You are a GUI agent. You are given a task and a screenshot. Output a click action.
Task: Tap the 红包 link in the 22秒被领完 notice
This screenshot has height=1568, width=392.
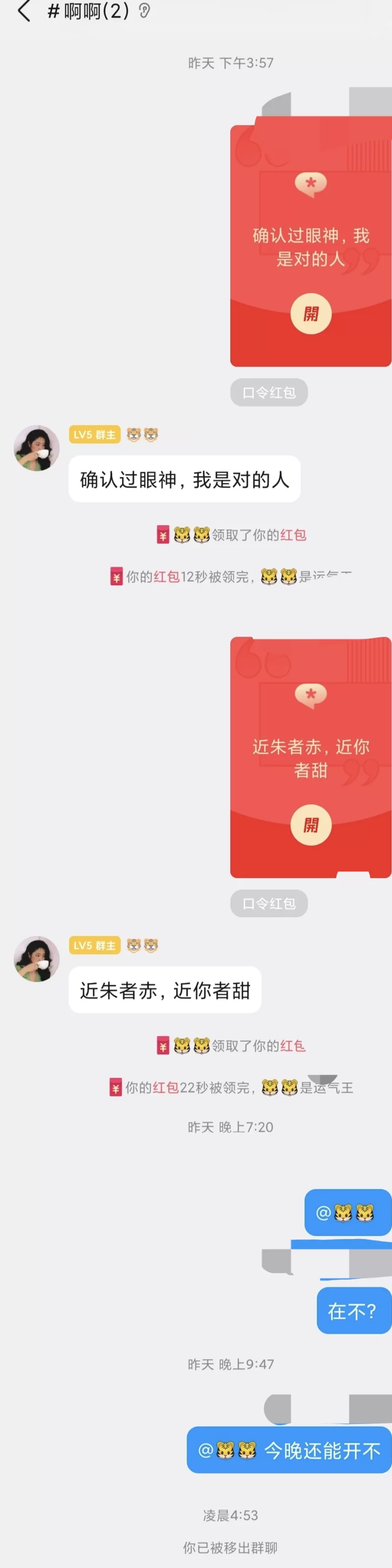(166, 1087)
